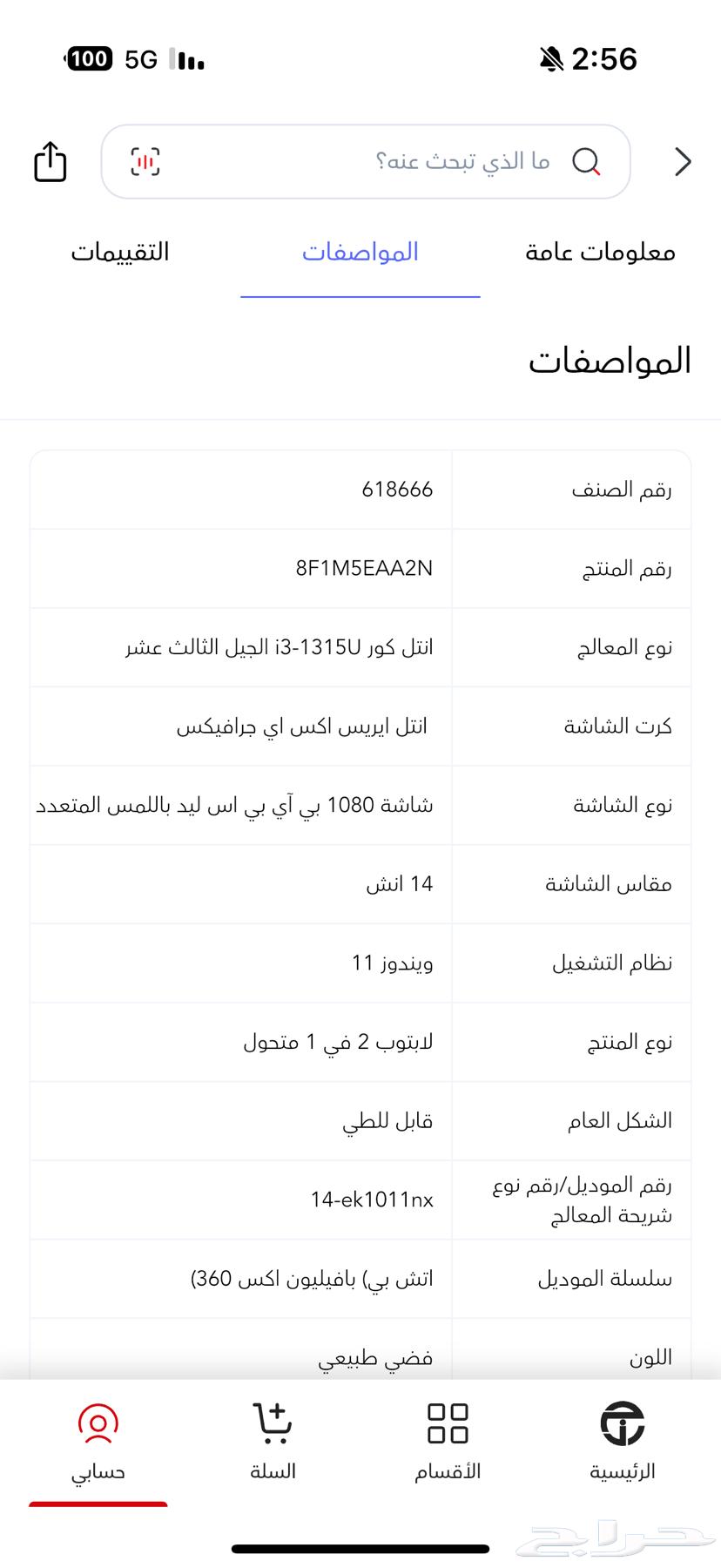Switch to the التقييمات tab
Viewport: 721px width, 1568px height.
pos(121,253)
